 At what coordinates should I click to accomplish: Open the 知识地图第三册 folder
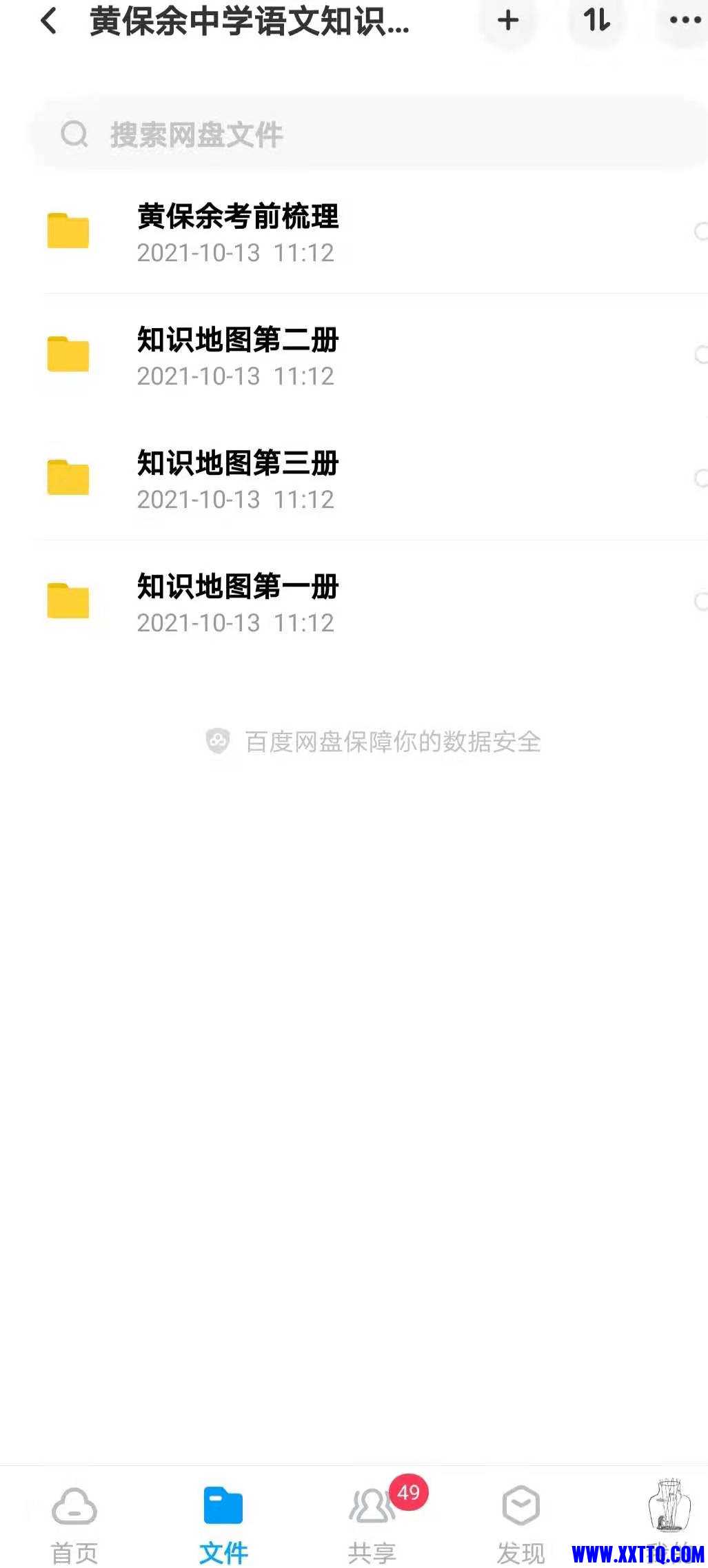(238, 480)
